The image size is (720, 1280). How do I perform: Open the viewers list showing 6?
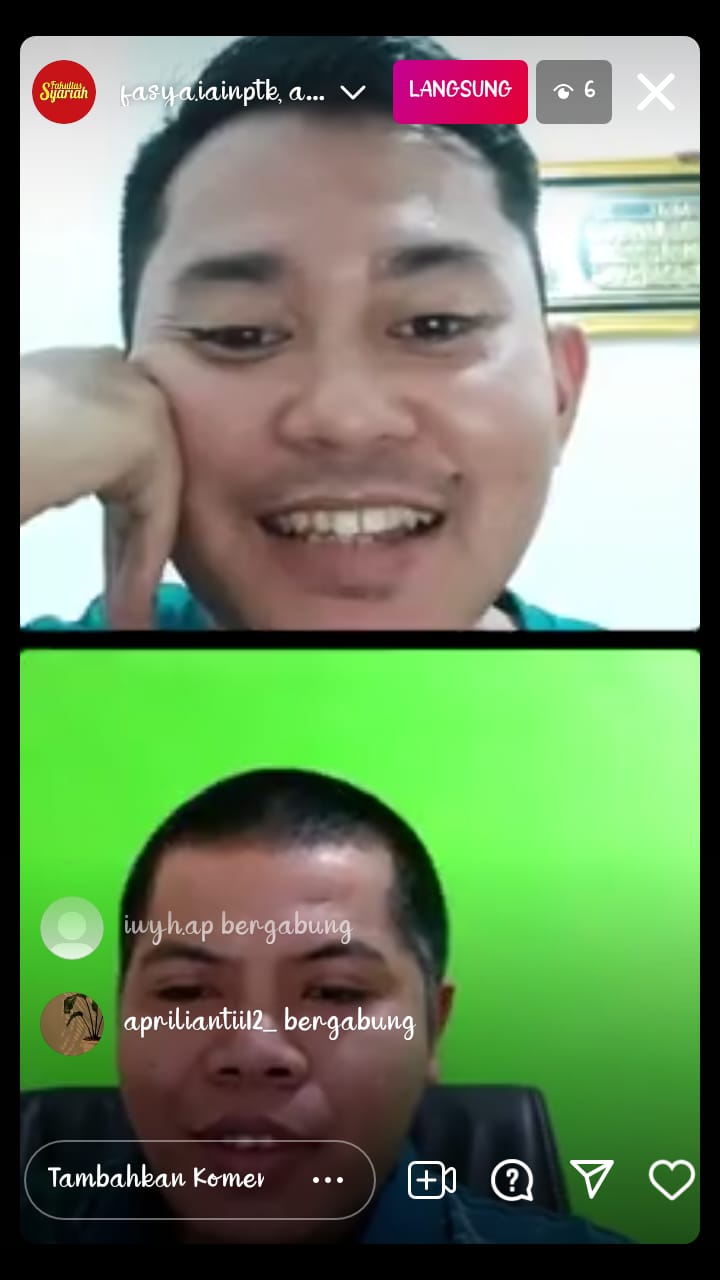574,92
